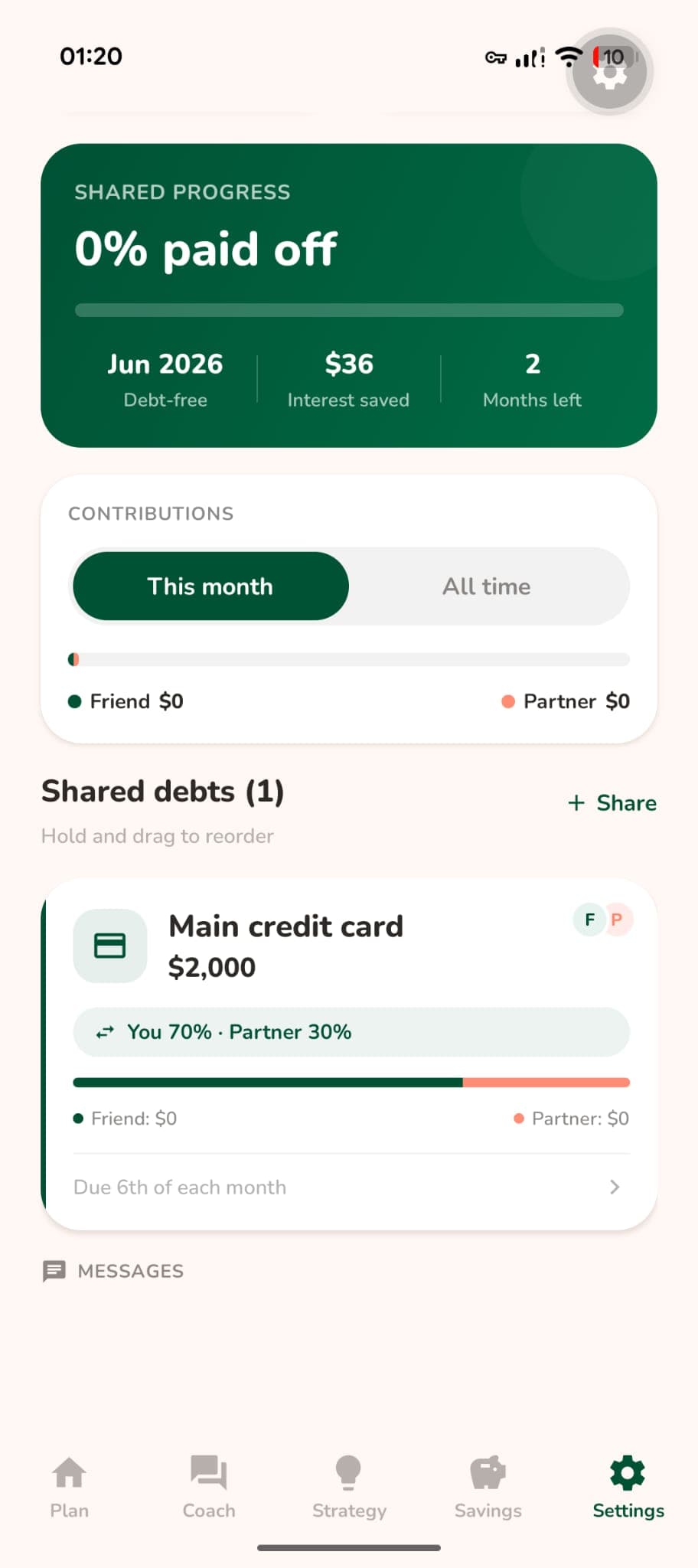Select the Coach chat icon
The height and width of the screenshot is (1568, 698).
208,1472
